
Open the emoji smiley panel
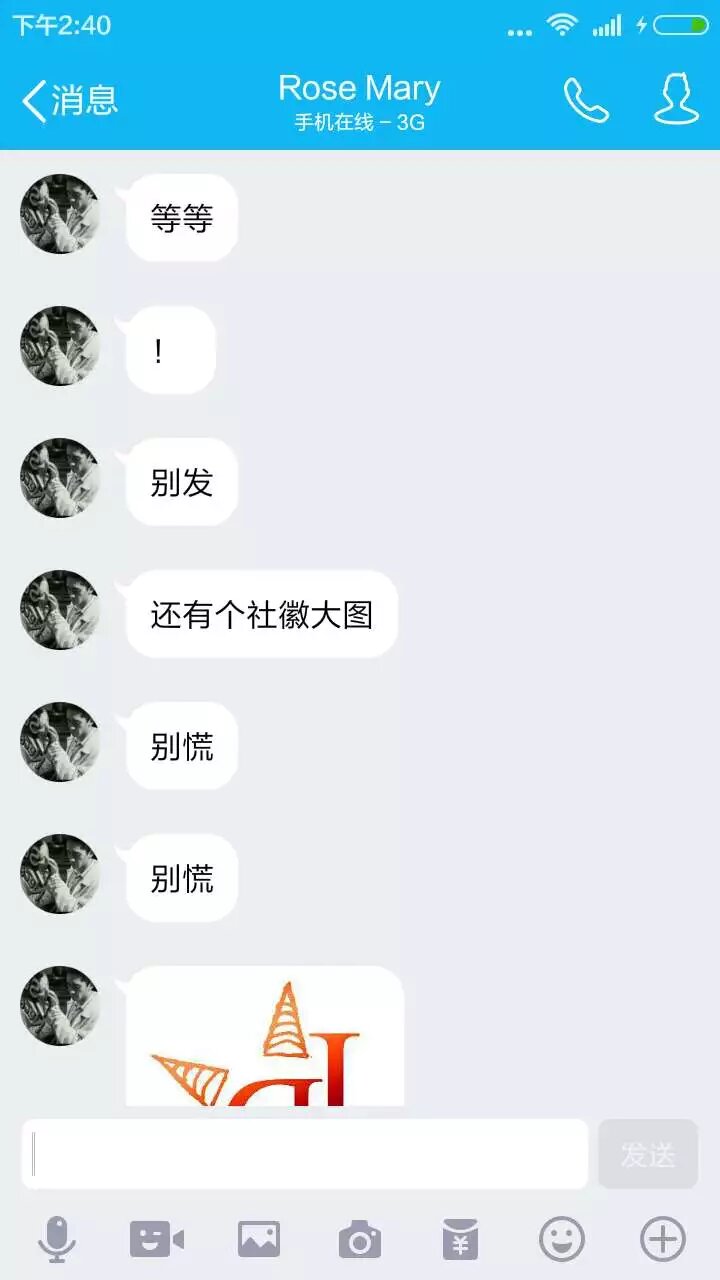[562, 1240]
